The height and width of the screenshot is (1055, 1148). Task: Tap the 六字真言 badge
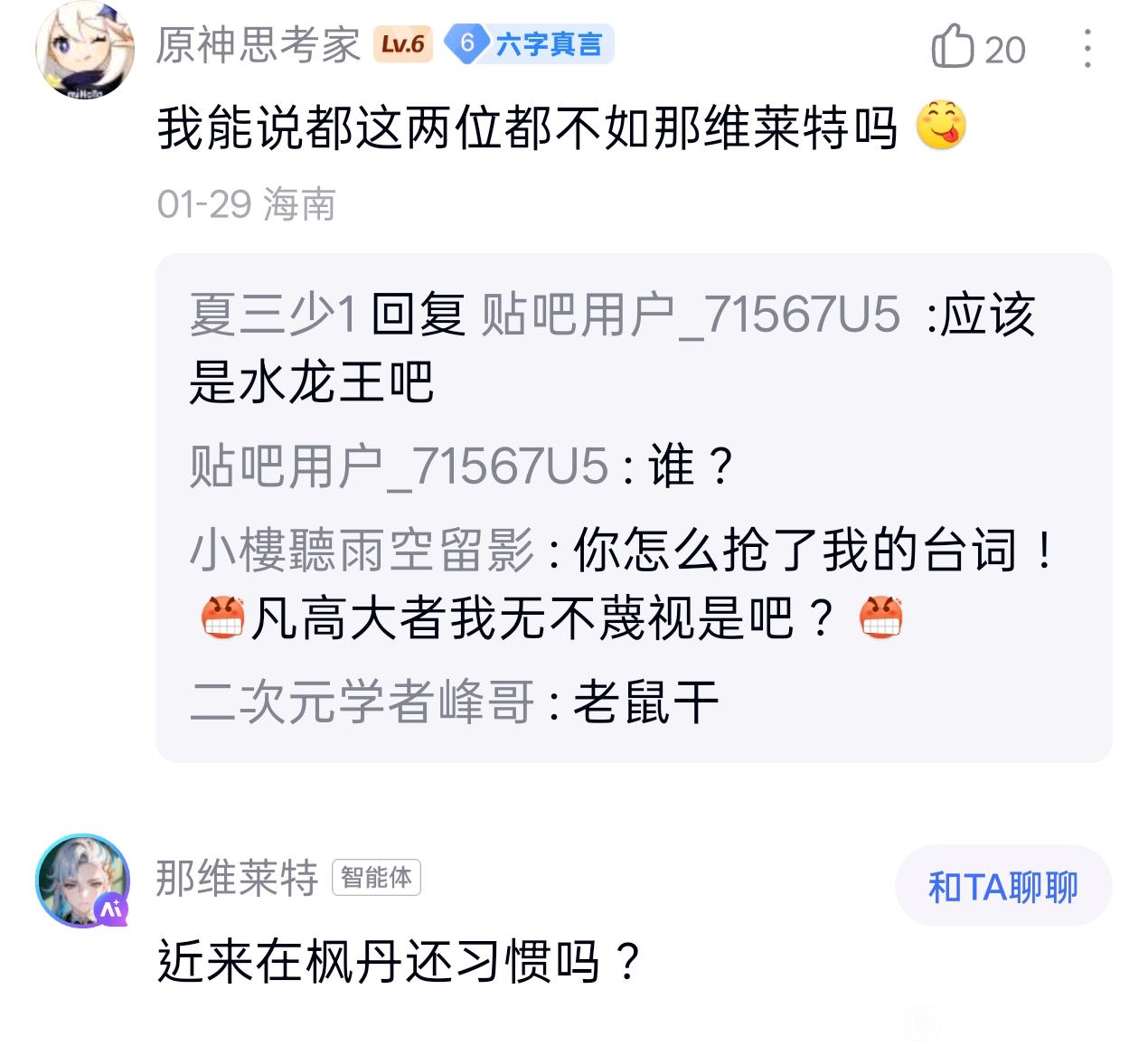[530, 44]
